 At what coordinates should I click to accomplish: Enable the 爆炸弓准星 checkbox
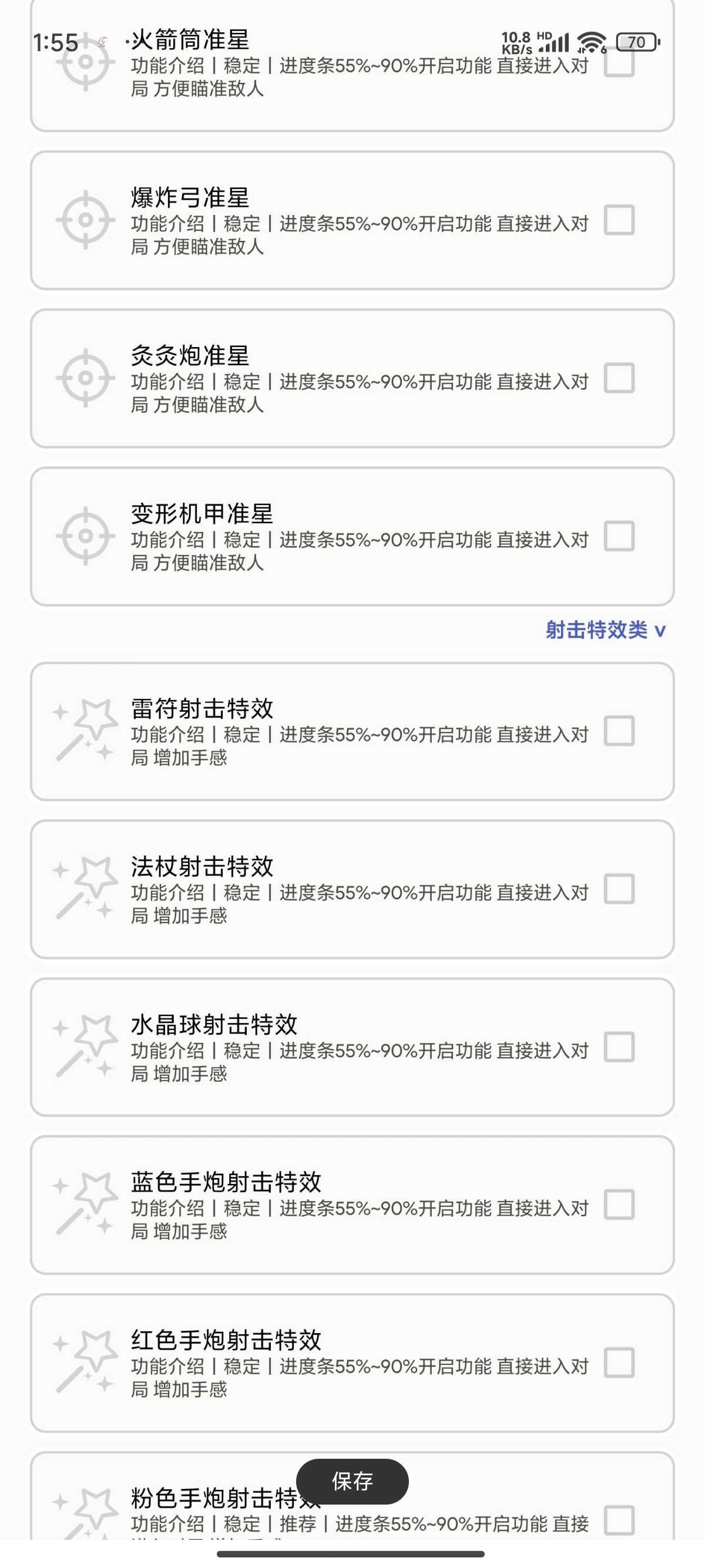pos(619,220)
